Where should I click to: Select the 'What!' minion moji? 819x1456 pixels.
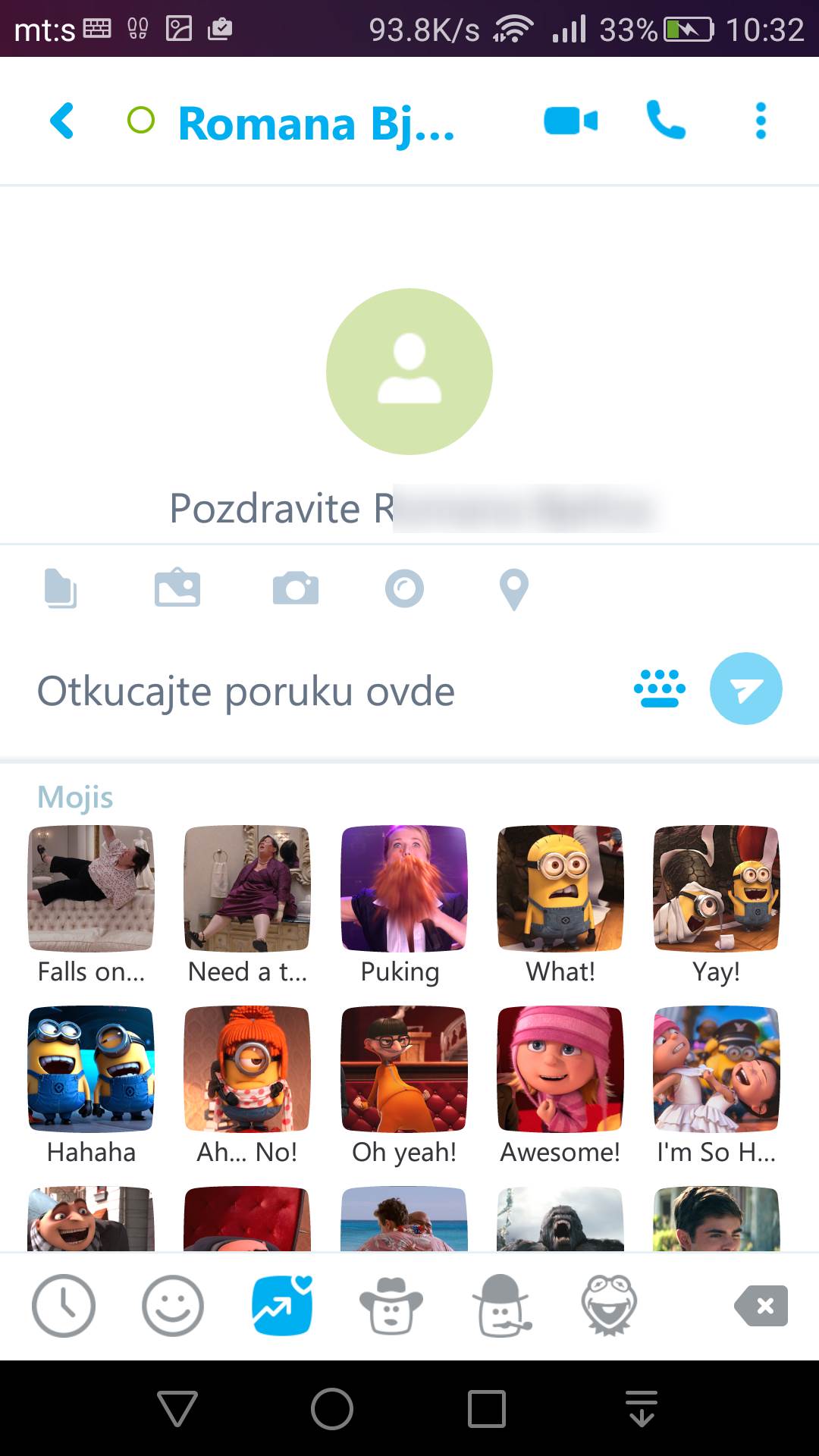pos(560,889)
